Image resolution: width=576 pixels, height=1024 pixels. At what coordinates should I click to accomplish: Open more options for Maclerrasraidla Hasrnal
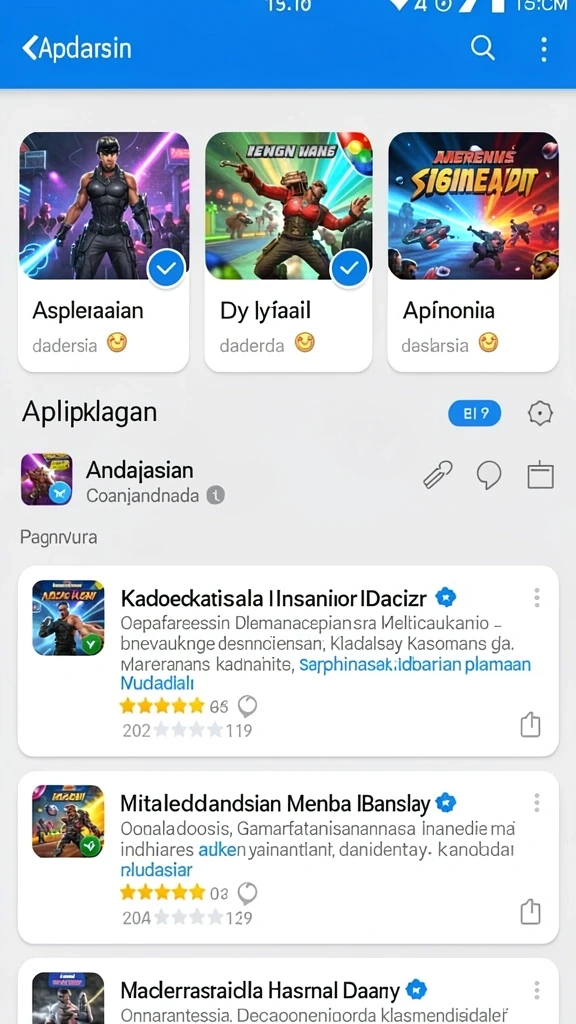537,990
